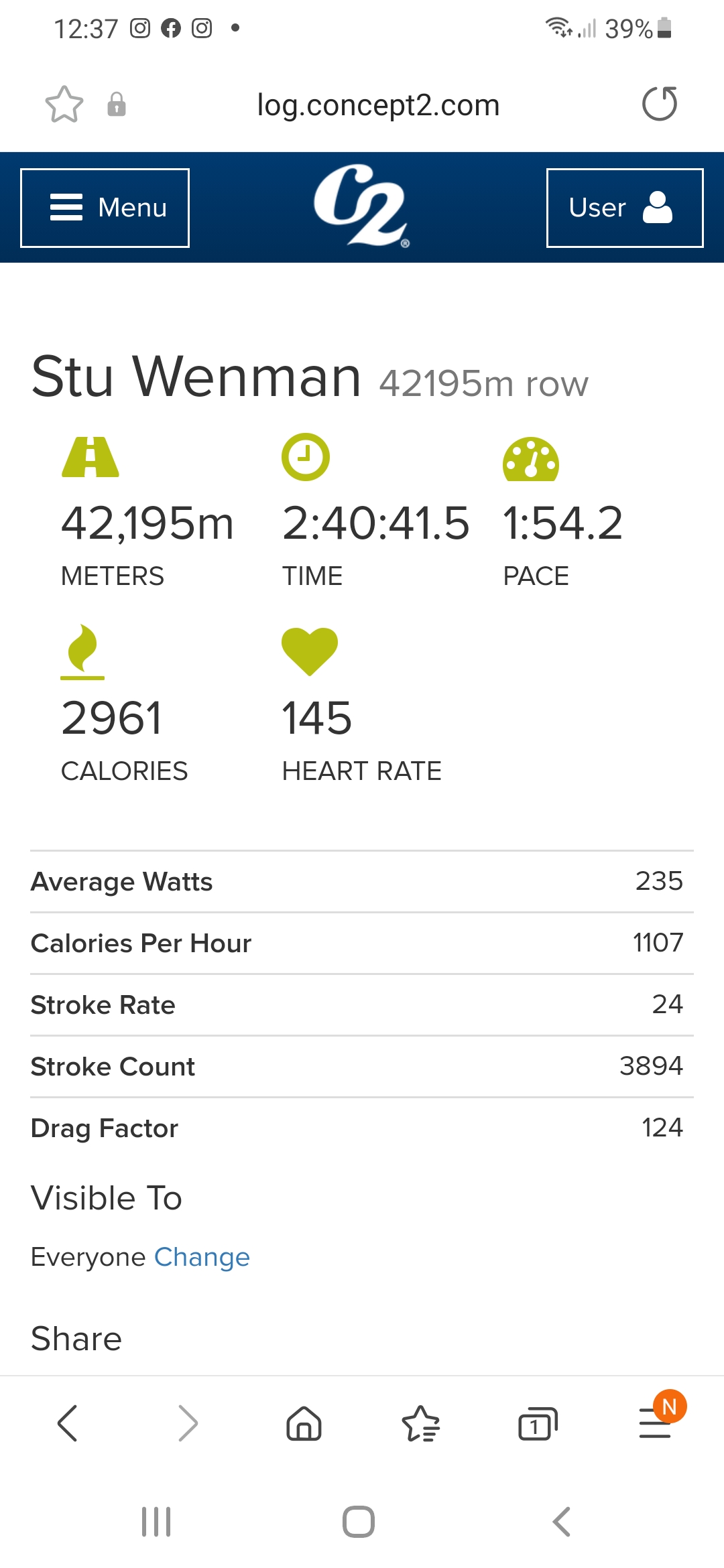View site security lock info
The image size is (724, 1568).
pyautogui.click(x=117, y=105)
